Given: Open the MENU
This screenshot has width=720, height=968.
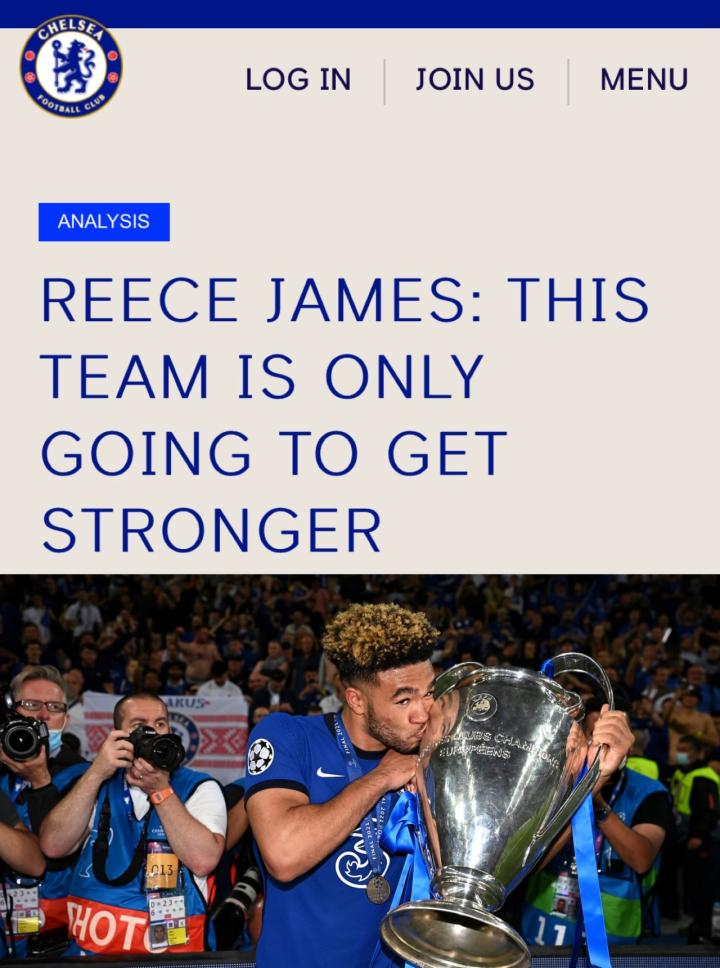Looking at the screenshot, I should click(x=644, y=80).
